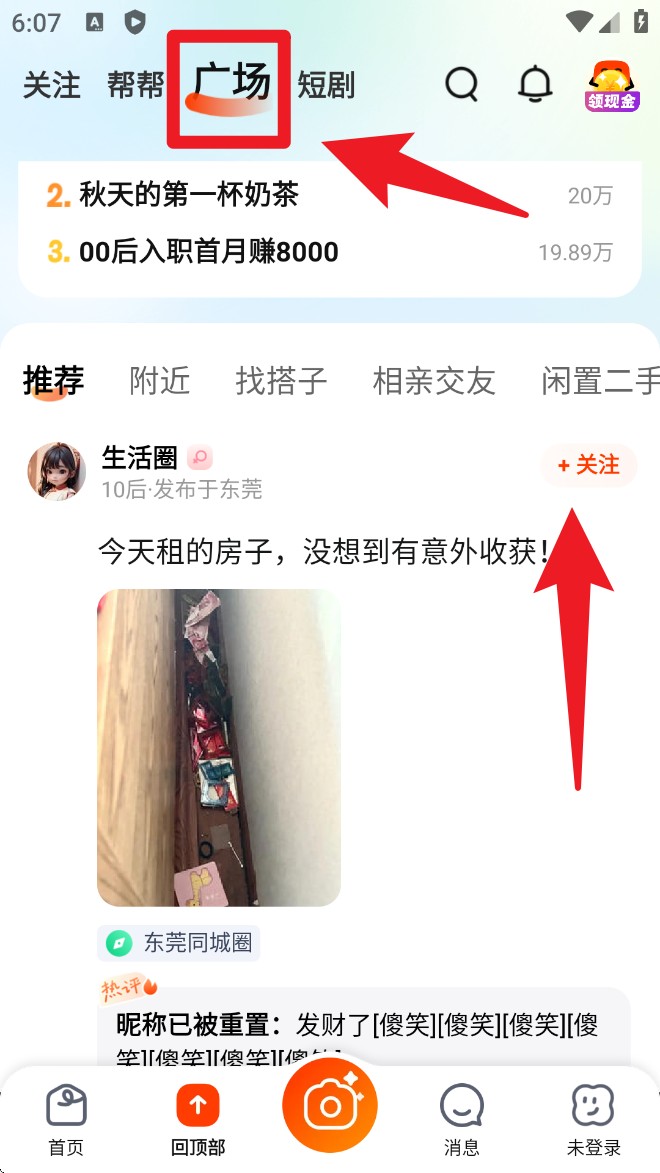Switch to the 相亲交友 feed tab
Image resolution: width=660 pixels, height=1173 pixels.
click(x=434, y=380)
